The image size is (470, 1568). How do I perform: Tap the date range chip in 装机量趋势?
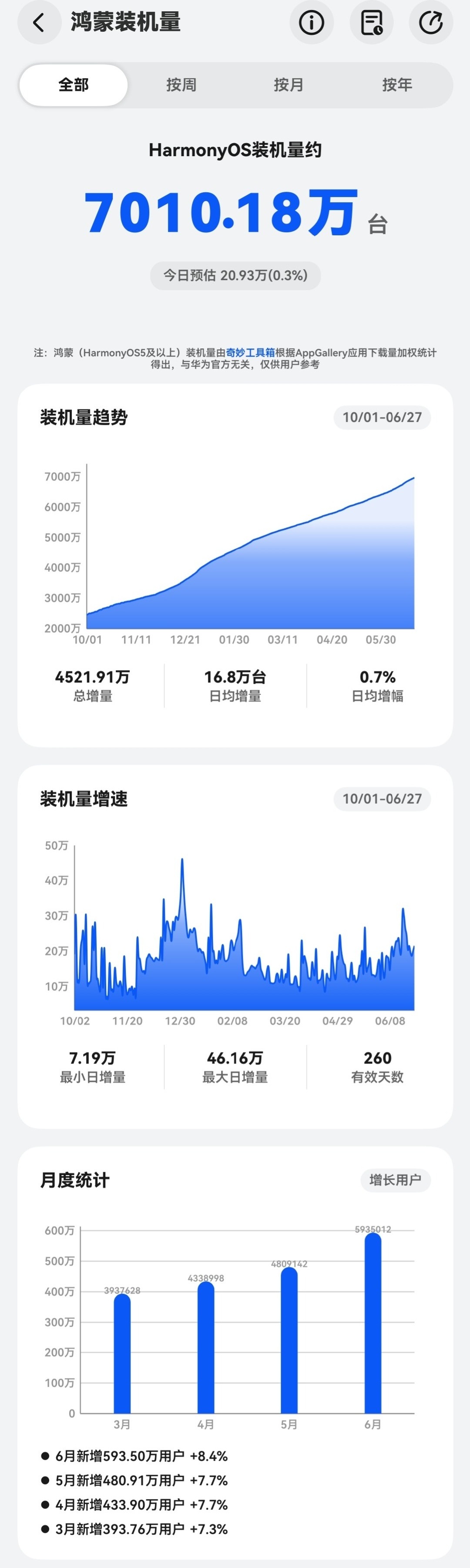point(382,417)
